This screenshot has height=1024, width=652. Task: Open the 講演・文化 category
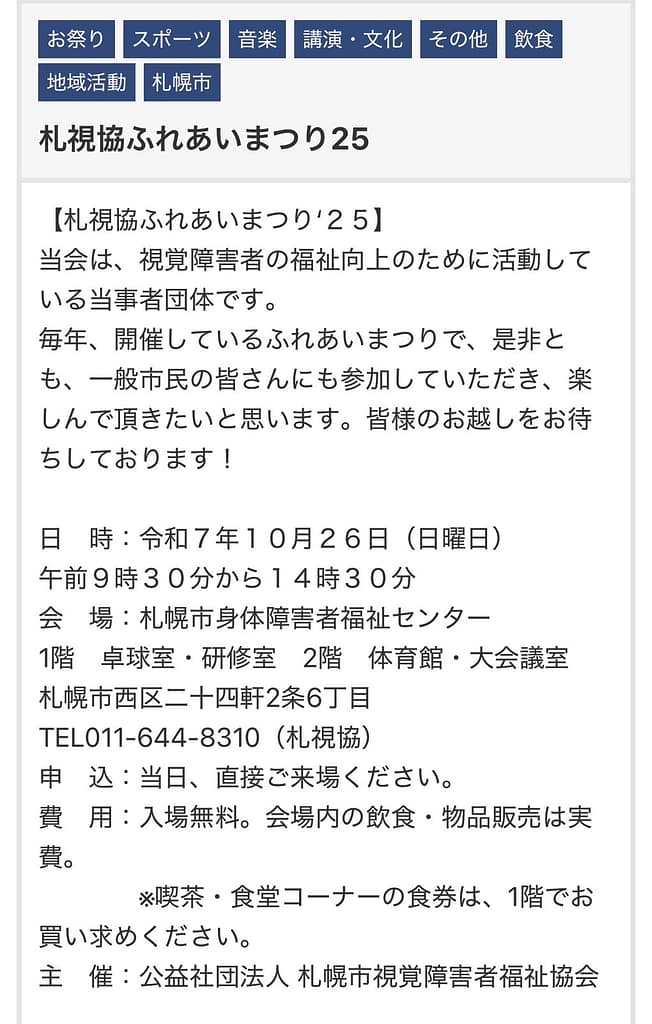353,39
